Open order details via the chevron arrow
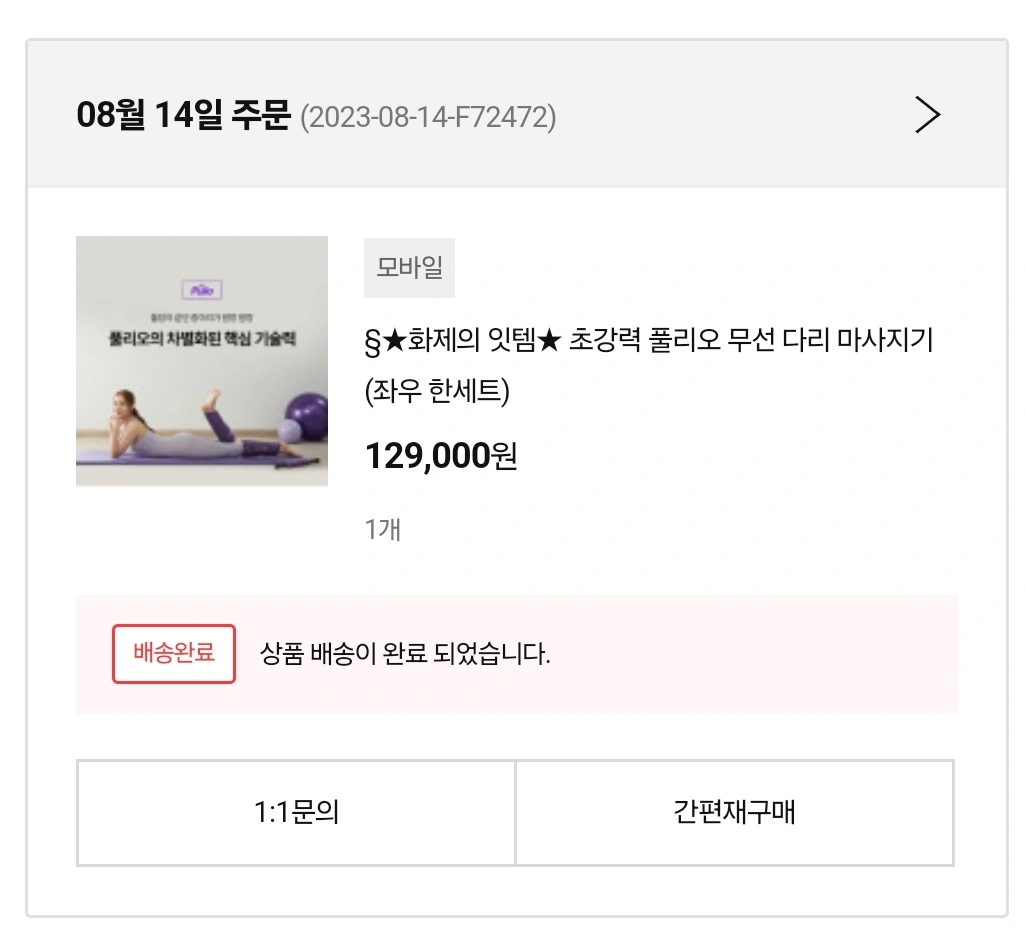Screen dimensions: 1025x932 (928, 116)
